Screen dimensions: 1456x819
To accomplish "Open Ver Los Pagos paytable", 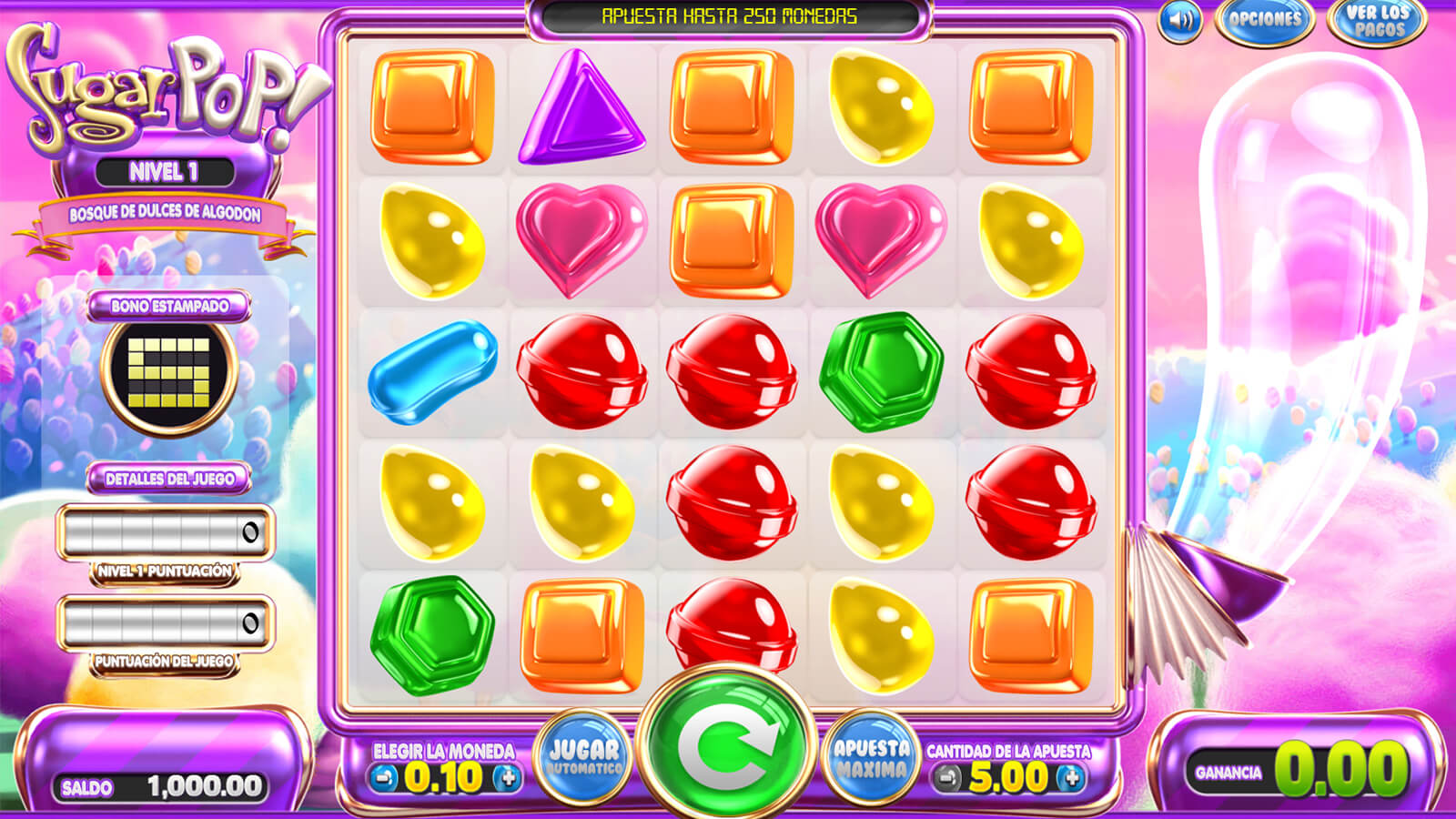I will (1378, 20).
